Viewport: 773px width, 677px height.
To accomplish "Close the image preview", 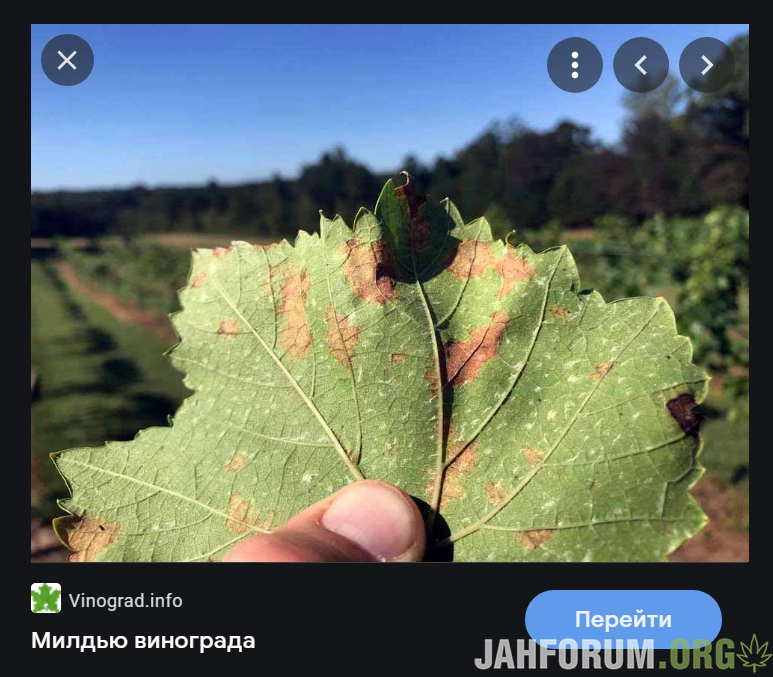I will click(x=67, y=61).
